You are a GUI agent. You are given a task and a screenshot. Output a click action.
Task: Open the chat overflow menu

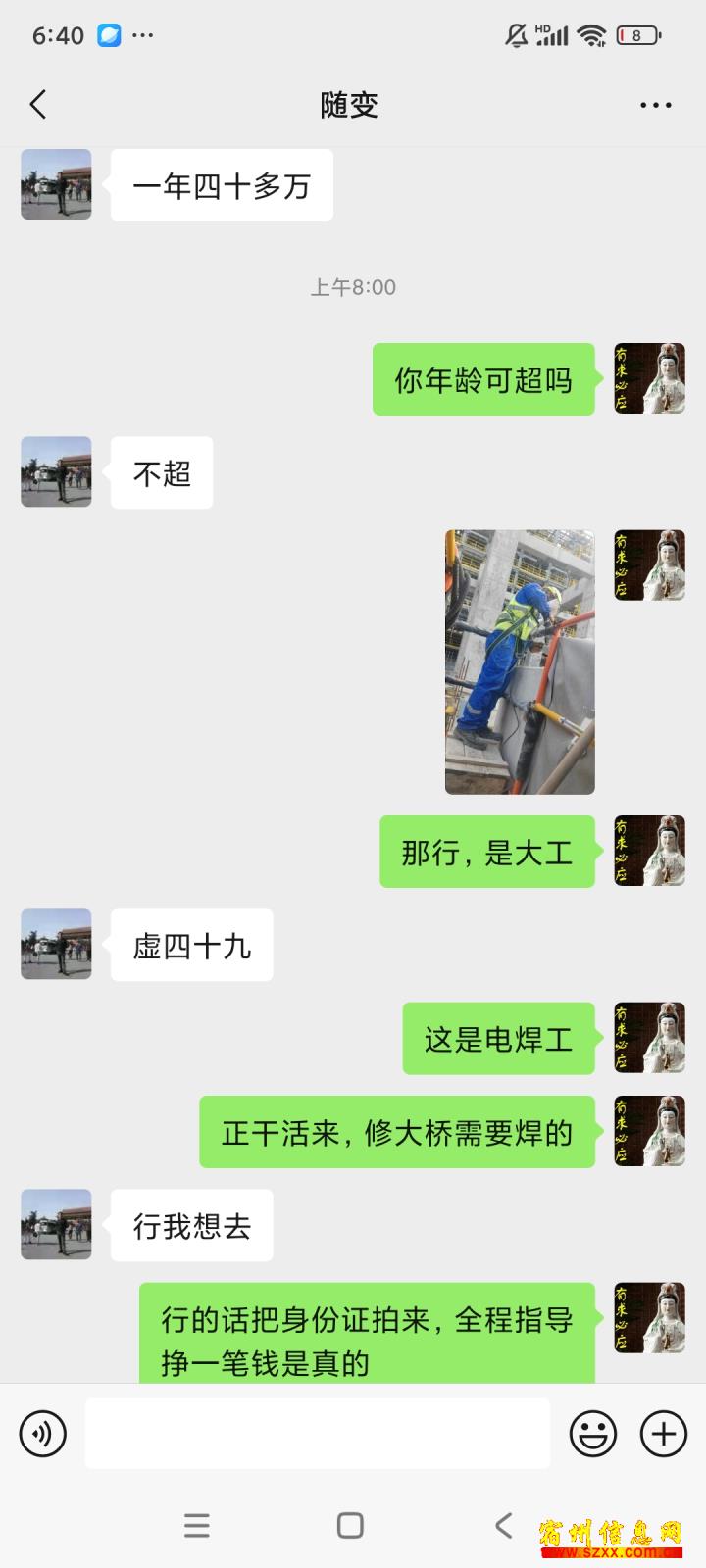(655, 105)
